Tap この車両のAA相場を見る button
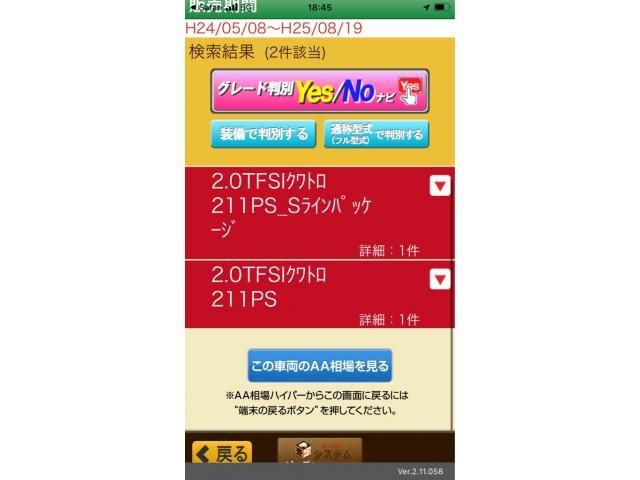 [x=320, y=365]
